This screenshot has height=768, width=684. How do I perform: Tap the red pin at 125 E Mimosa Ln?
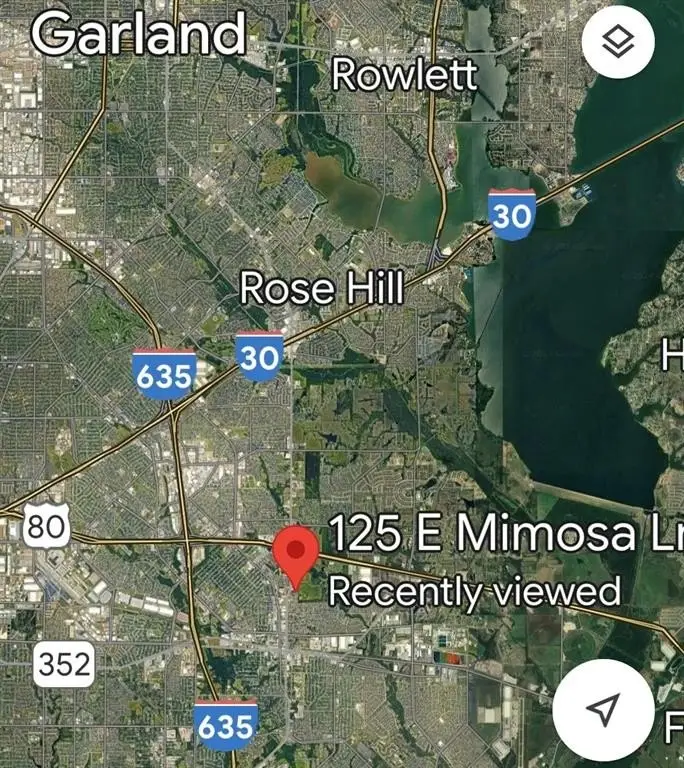[296, 552]
